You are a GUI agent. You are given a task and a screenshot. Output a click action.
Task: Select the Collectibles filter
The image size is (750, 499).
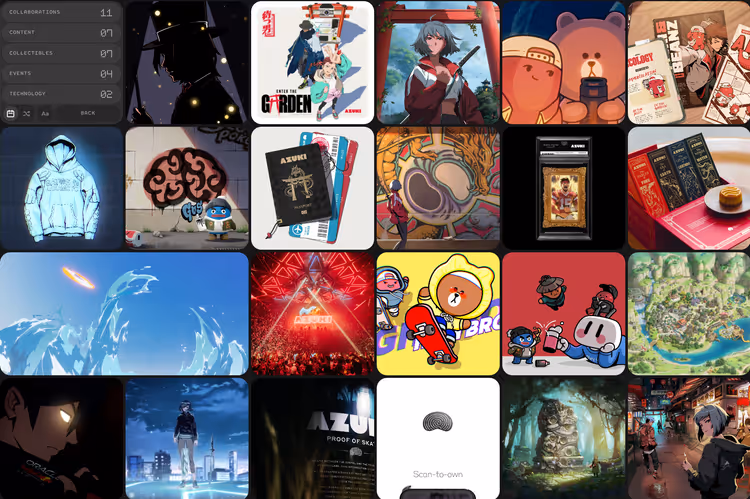tap(60, 53)
